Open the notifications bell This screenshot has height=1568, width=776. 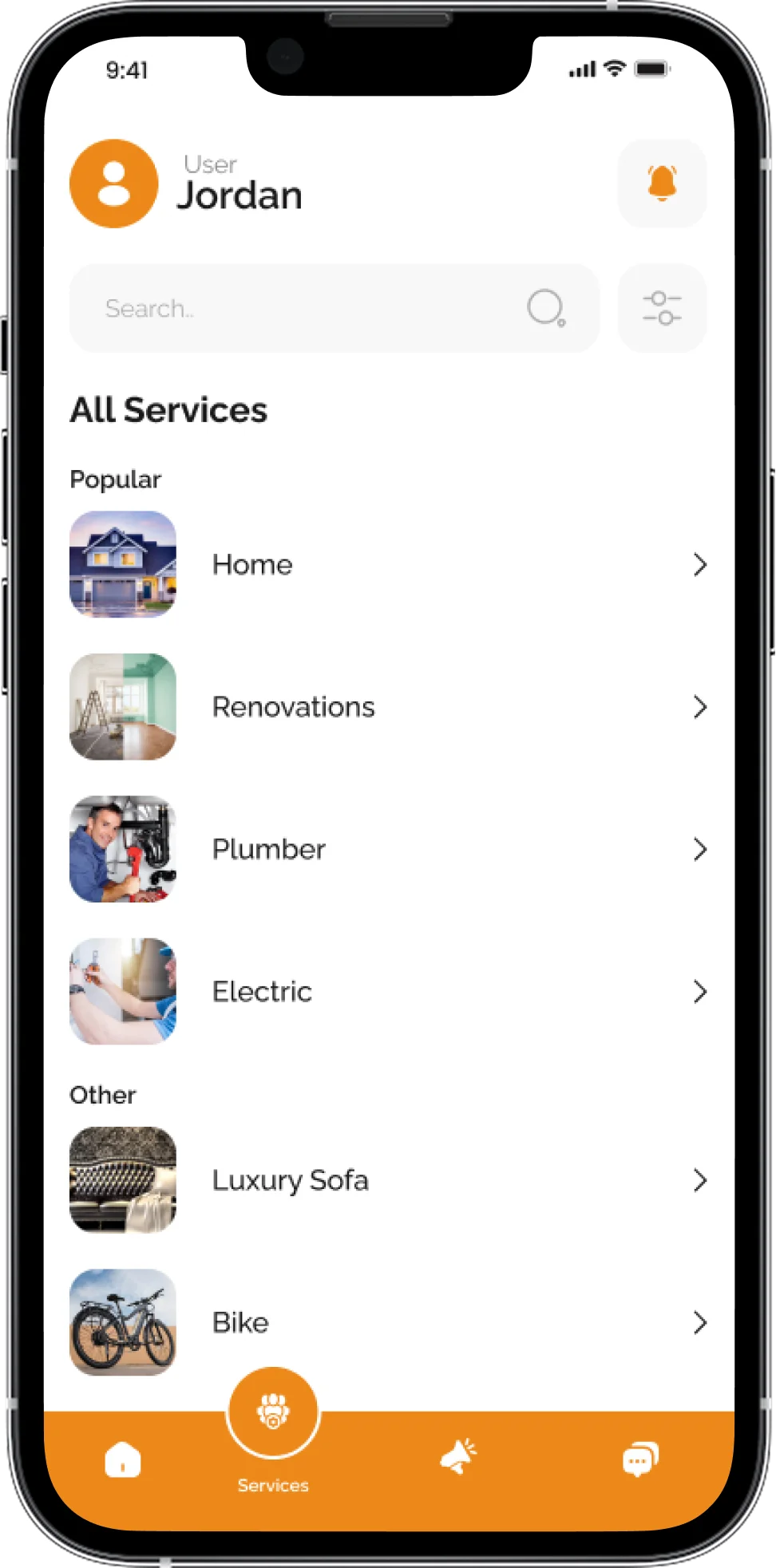click(x=662, y=184)
